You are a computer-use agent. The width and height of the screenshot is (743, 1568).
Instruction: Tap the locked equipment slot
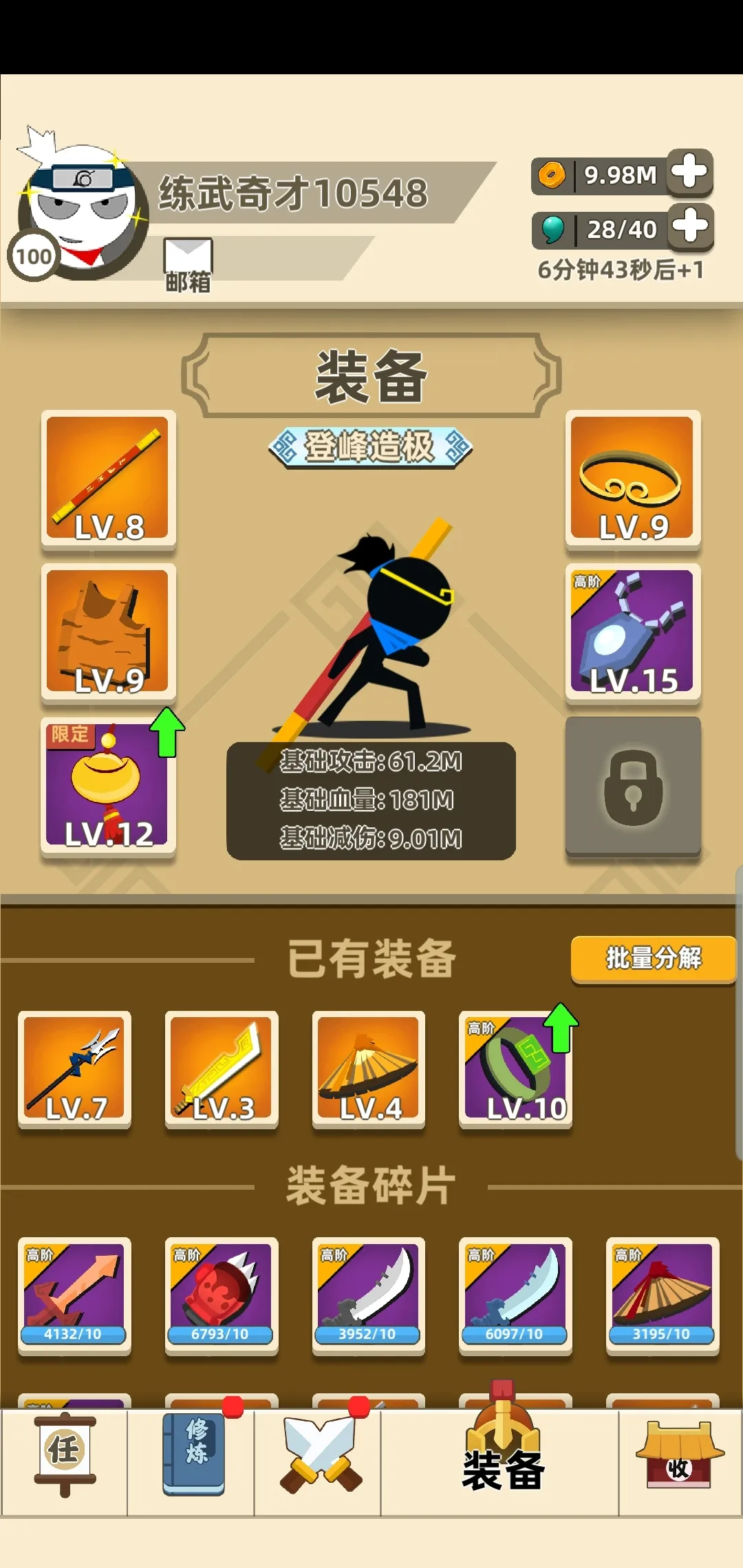click(x=632, y=785)
